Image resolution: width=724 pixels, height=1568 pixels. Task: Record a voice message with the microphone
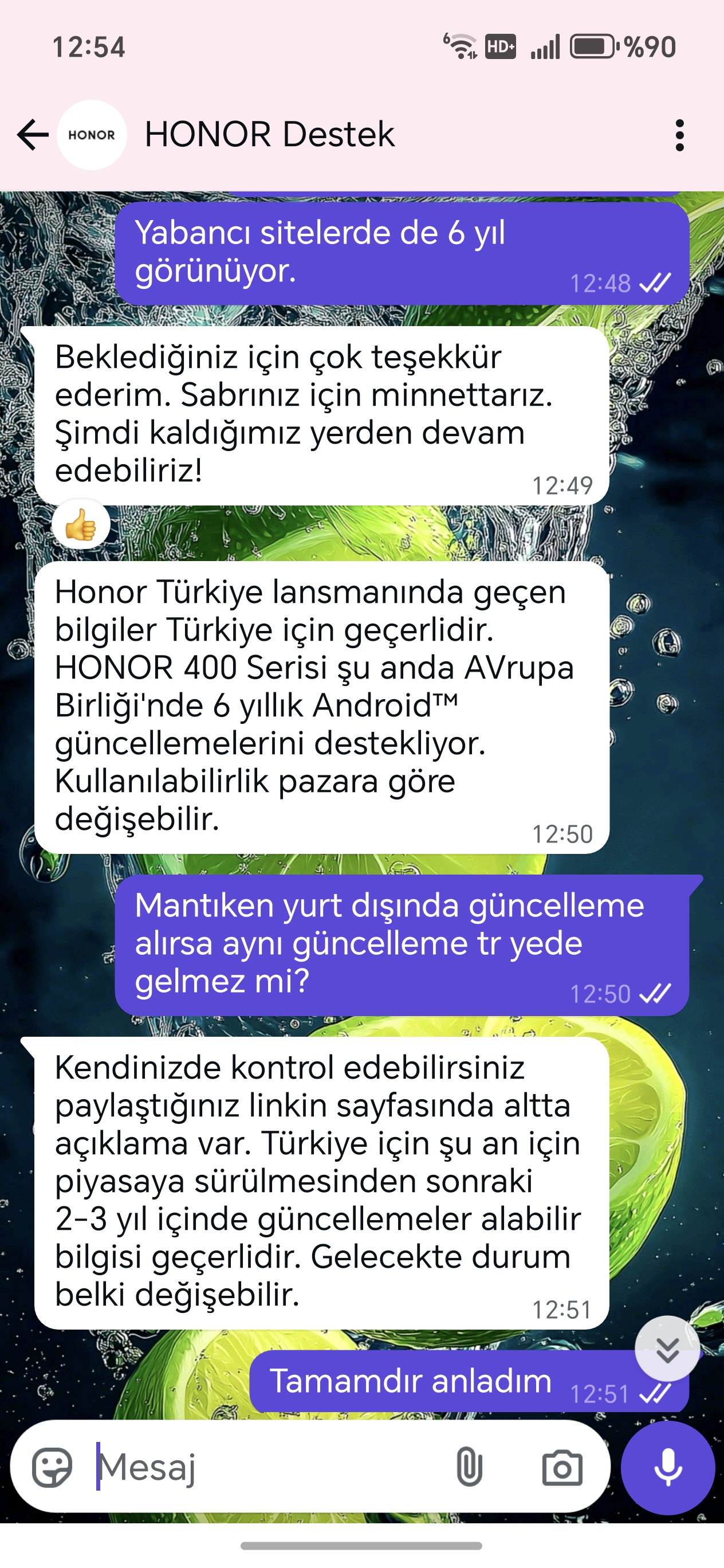tap(667, 1467)
